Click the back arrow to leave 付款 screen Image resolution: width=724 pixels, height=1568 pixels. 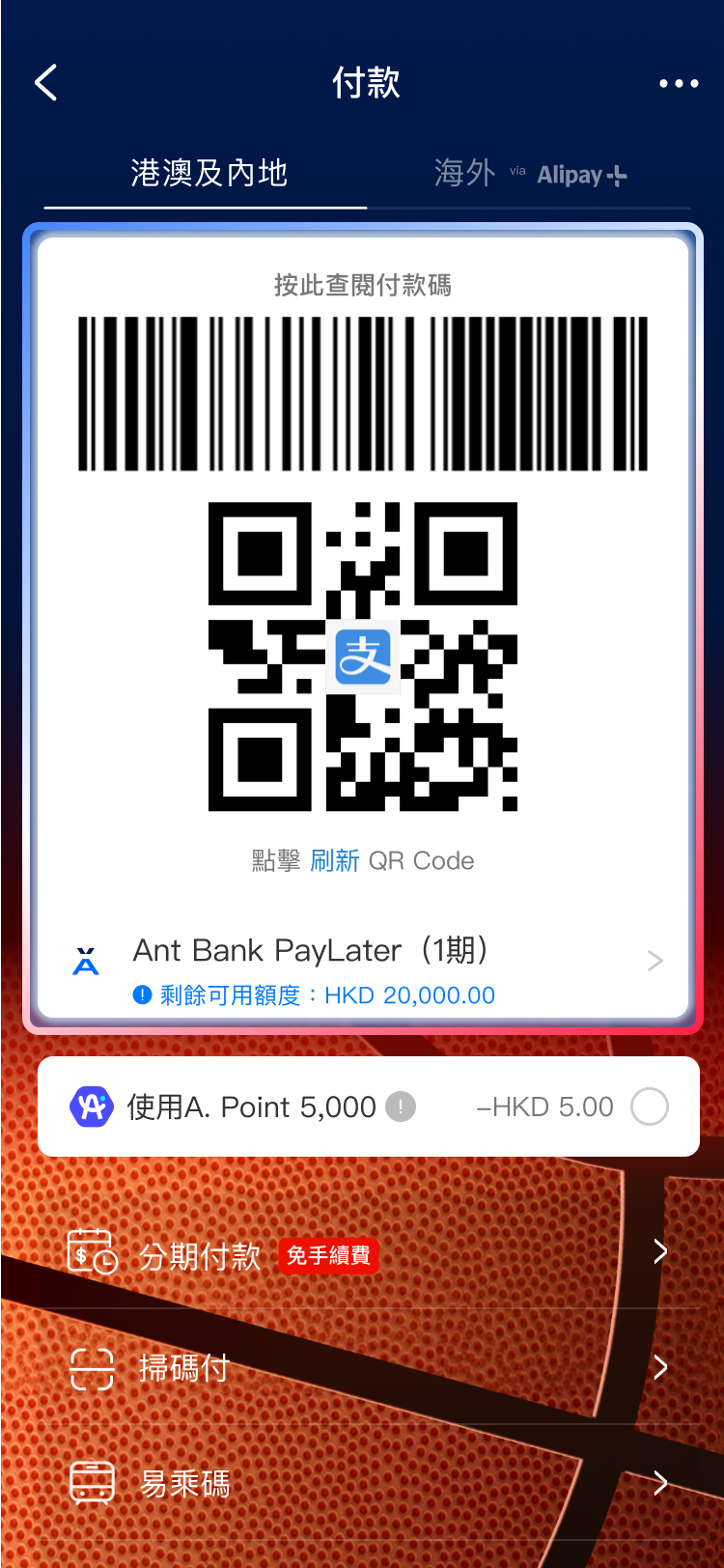pyautogui.click(x=45, y=83)
